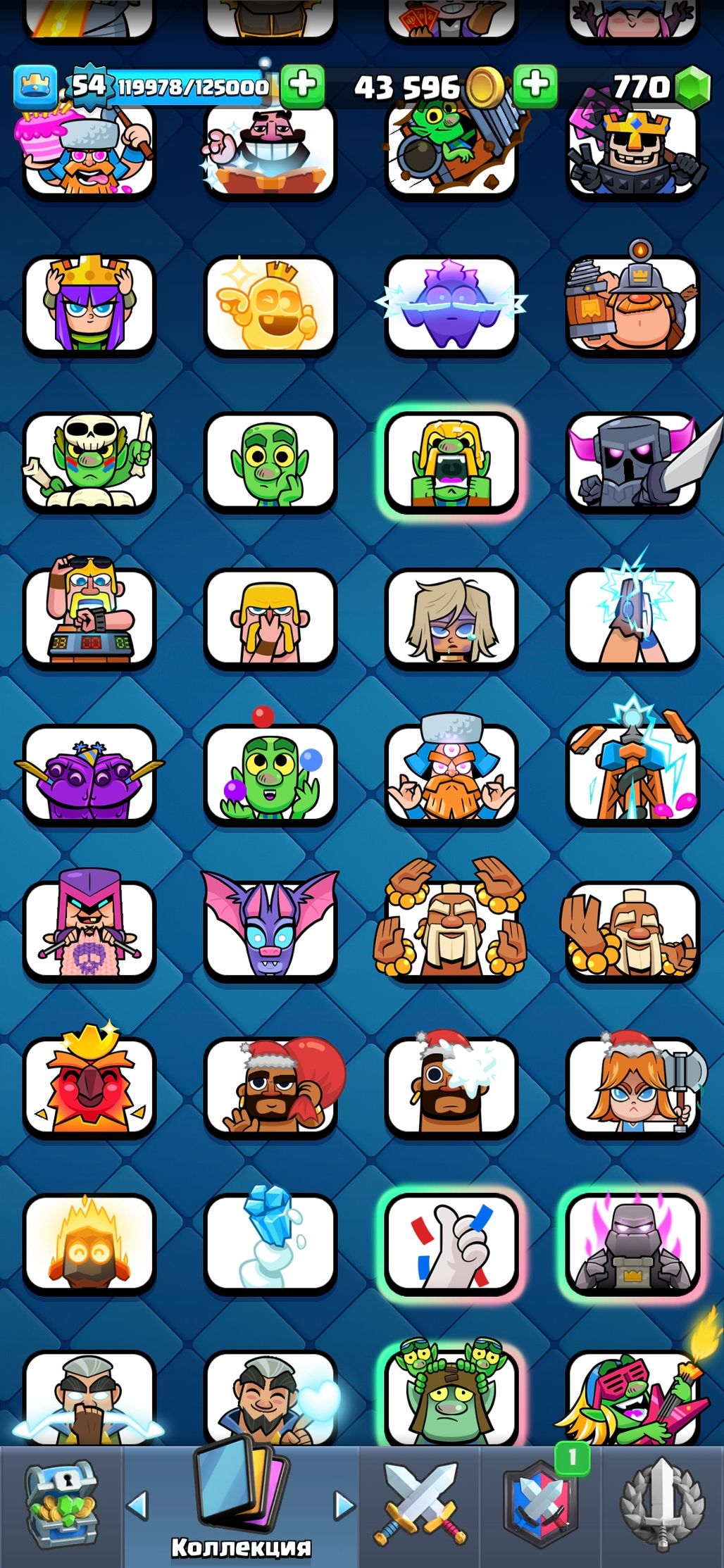Select the golden pointing king emote

coord(270,305)
